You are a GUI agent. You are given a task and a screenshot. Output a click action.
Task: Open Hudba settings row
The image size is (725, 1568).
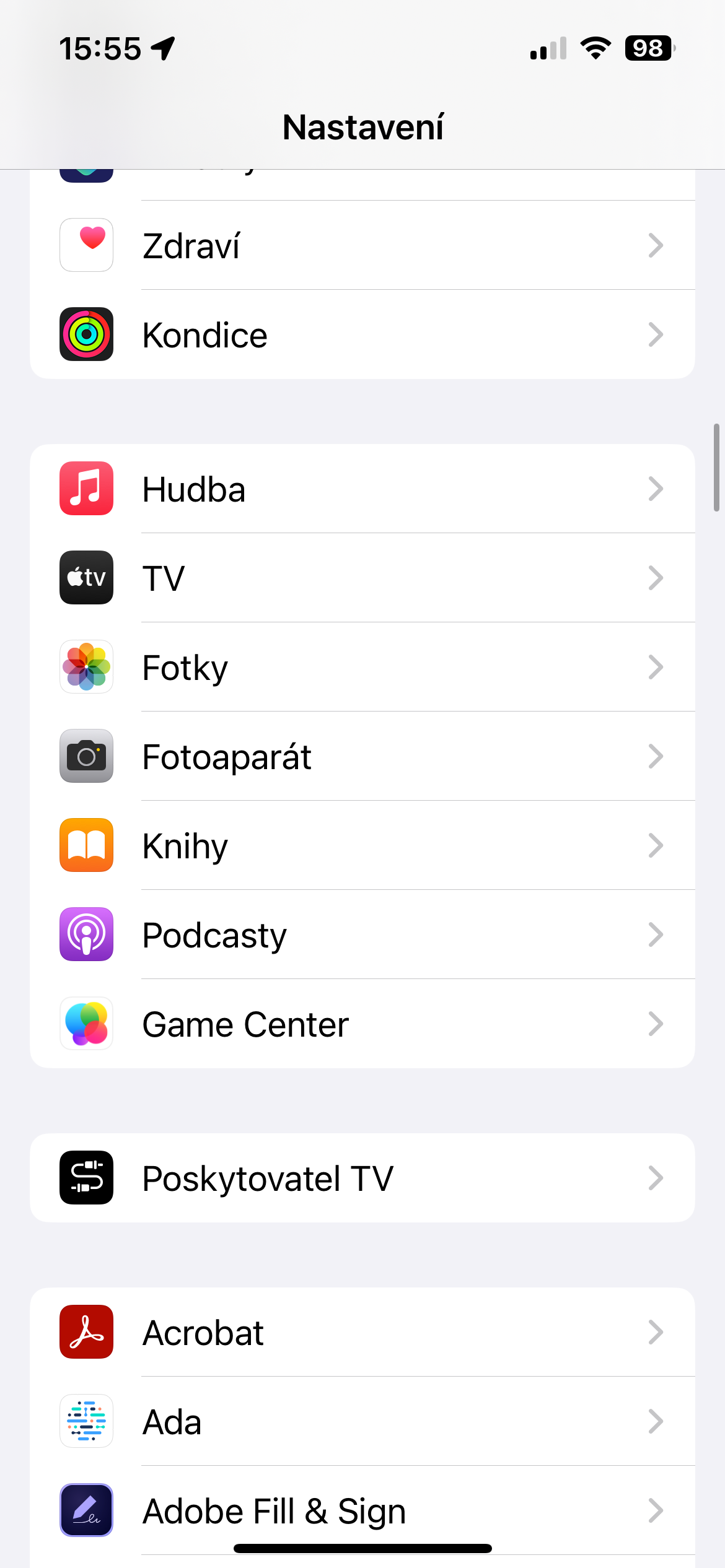[x=362, y=489]
